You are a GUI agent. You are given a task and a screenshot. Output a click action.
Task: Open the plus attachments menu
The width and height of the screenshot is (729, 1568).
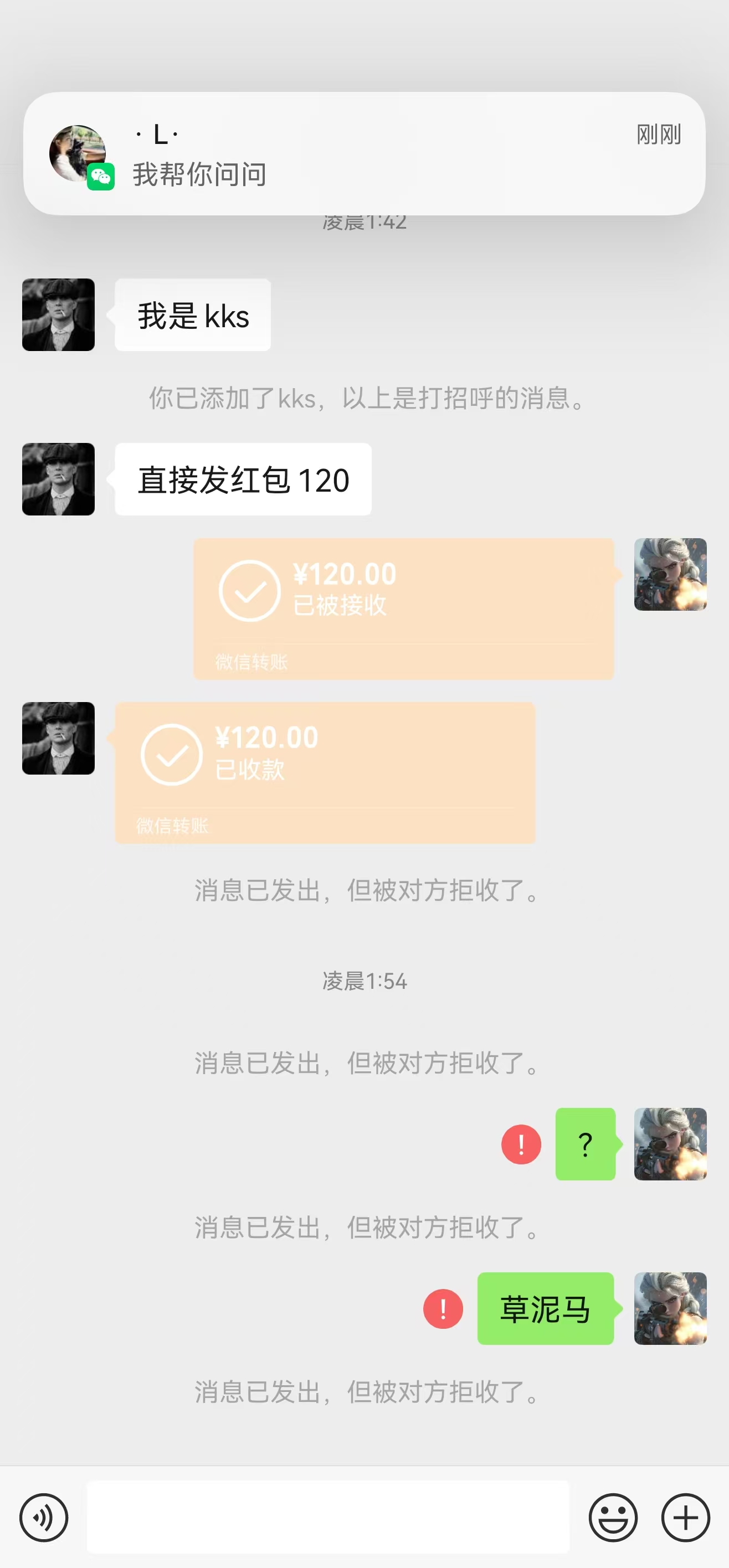(685, 1518)
